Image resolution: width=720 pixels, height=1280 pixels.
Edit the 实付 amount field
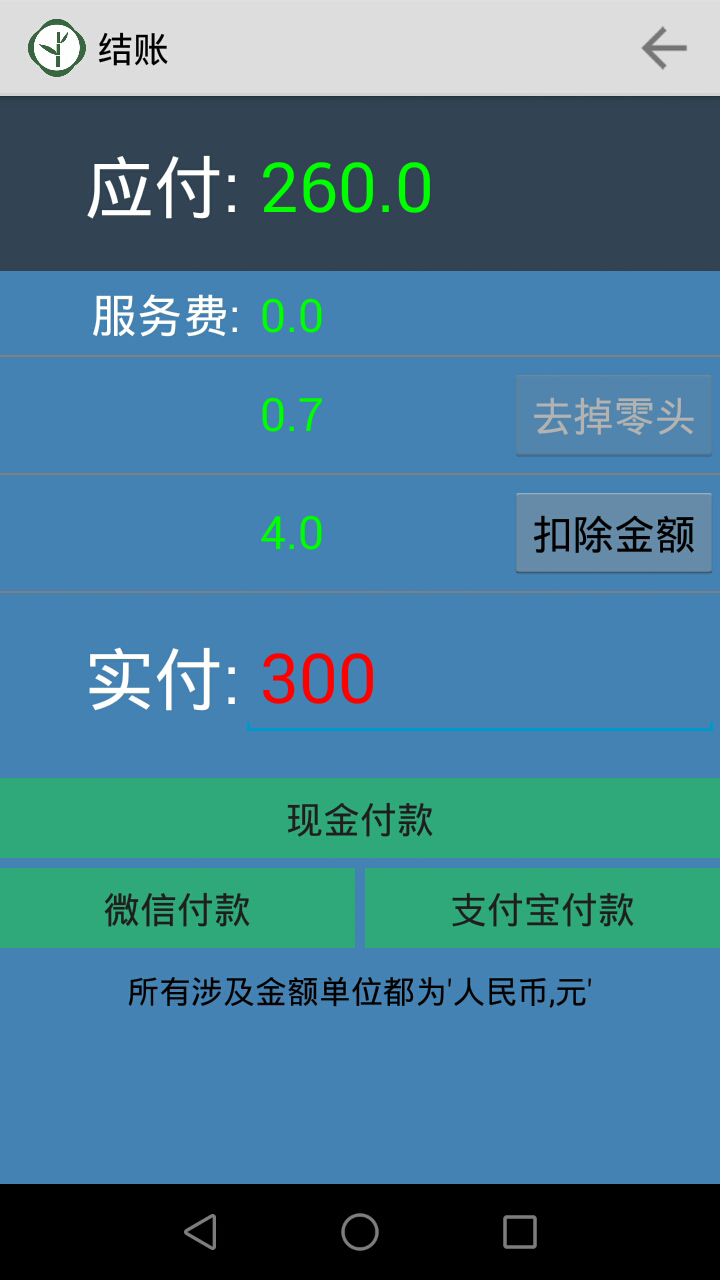click(x=478, y=682)
